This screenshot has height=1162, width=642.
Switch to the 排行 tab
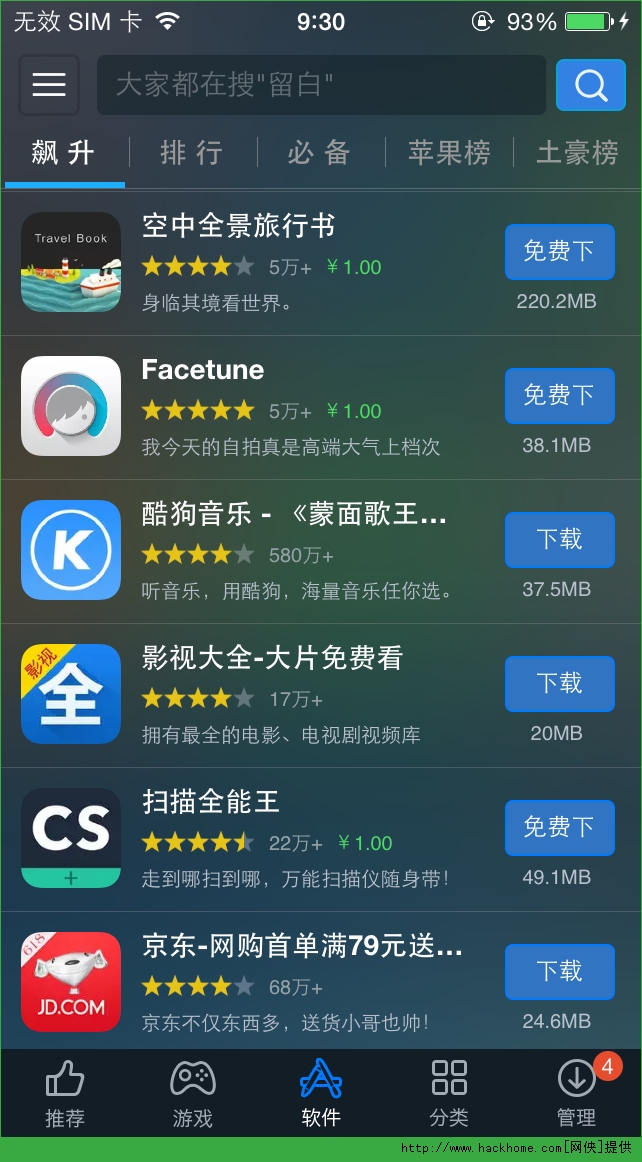[x=191, y=153]
